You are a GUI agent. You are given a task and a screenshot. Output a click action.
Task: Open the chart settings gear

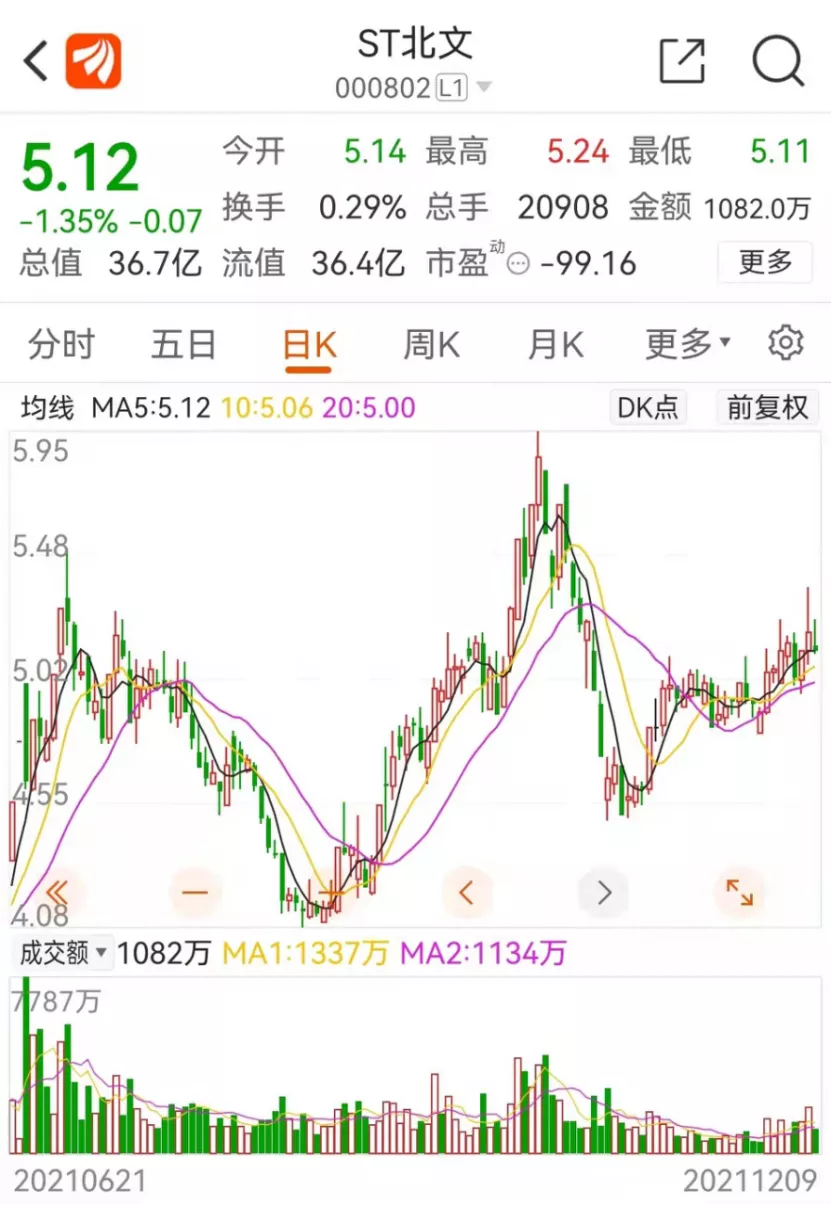pyautogui.click(x=786, y=343)
